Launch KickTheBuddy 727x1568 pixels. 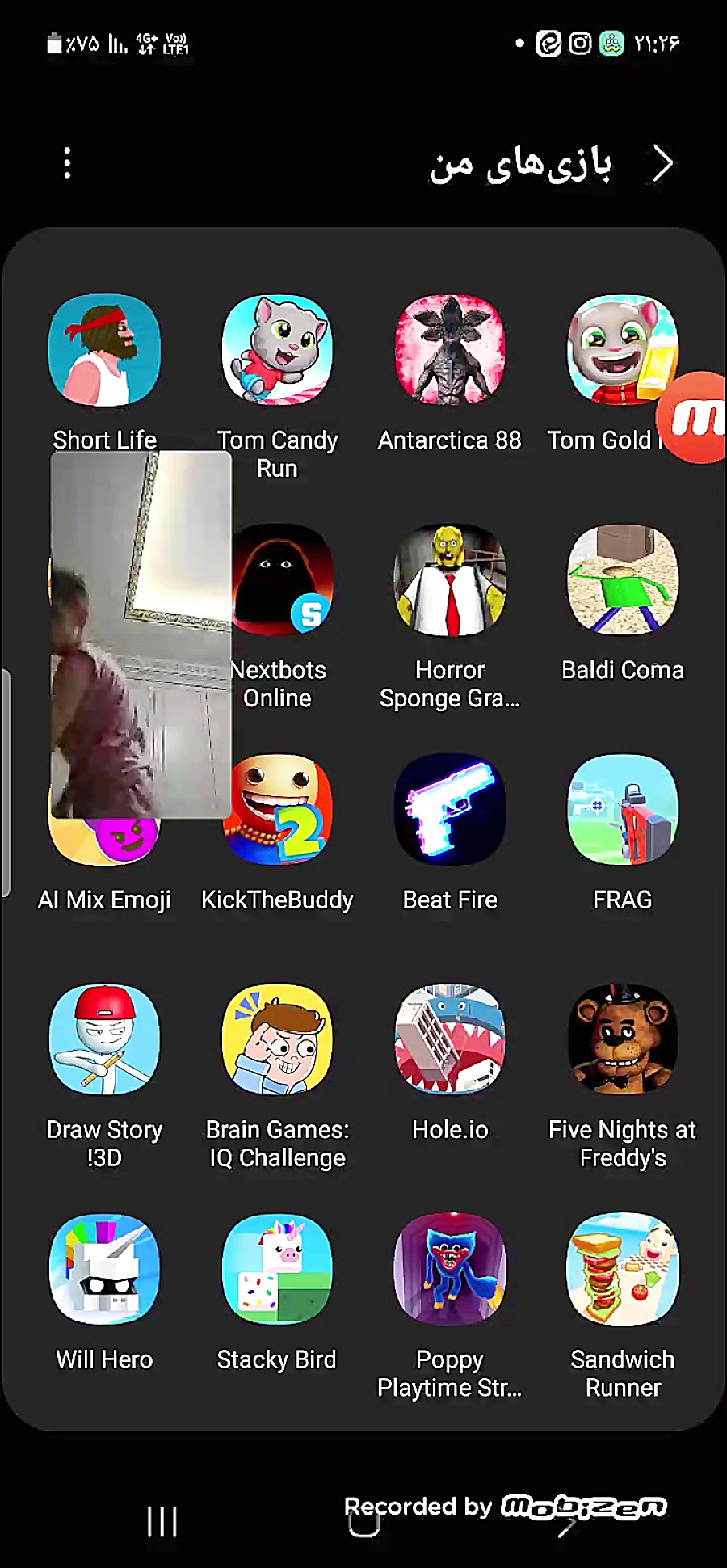pyautogui.click(x=277, y=810)
